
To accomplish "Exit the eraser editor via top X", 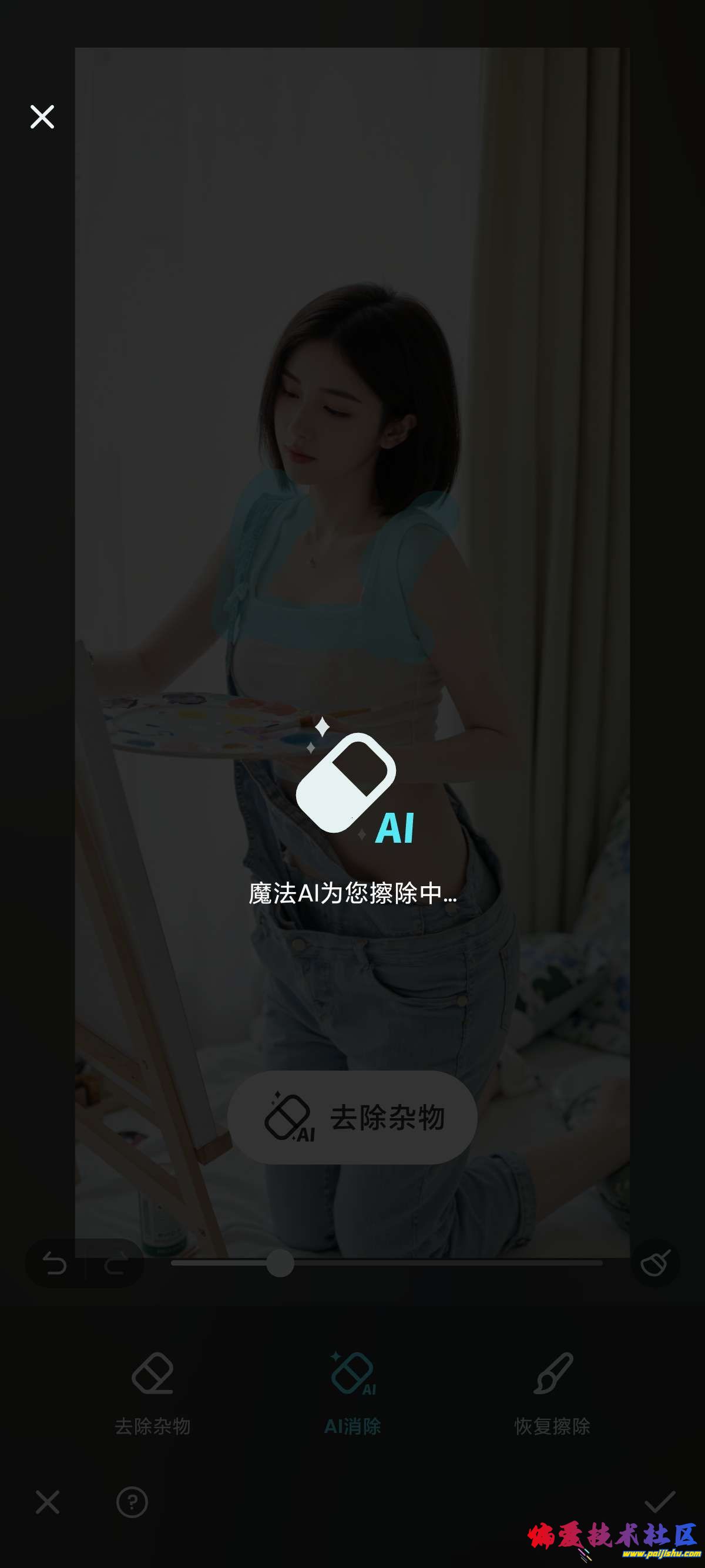I will tap(42, 117).
